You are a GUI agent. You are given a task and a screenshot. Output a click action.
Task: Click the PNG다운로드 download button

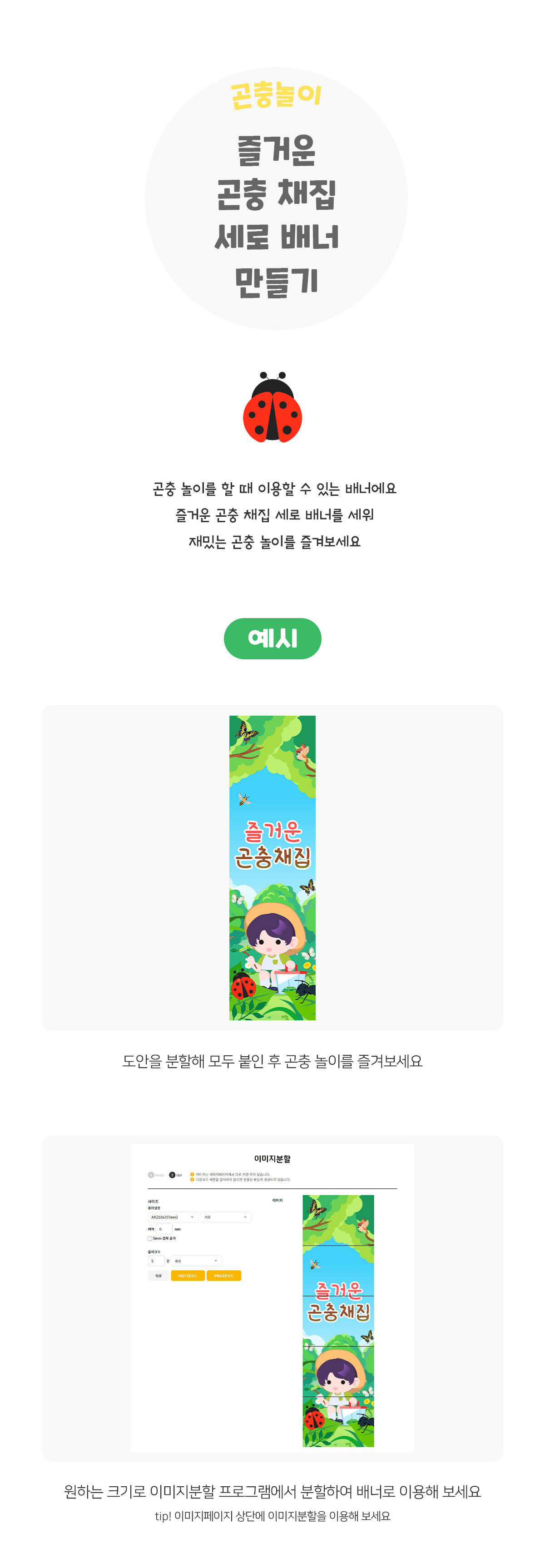[x=224, y=1276]
